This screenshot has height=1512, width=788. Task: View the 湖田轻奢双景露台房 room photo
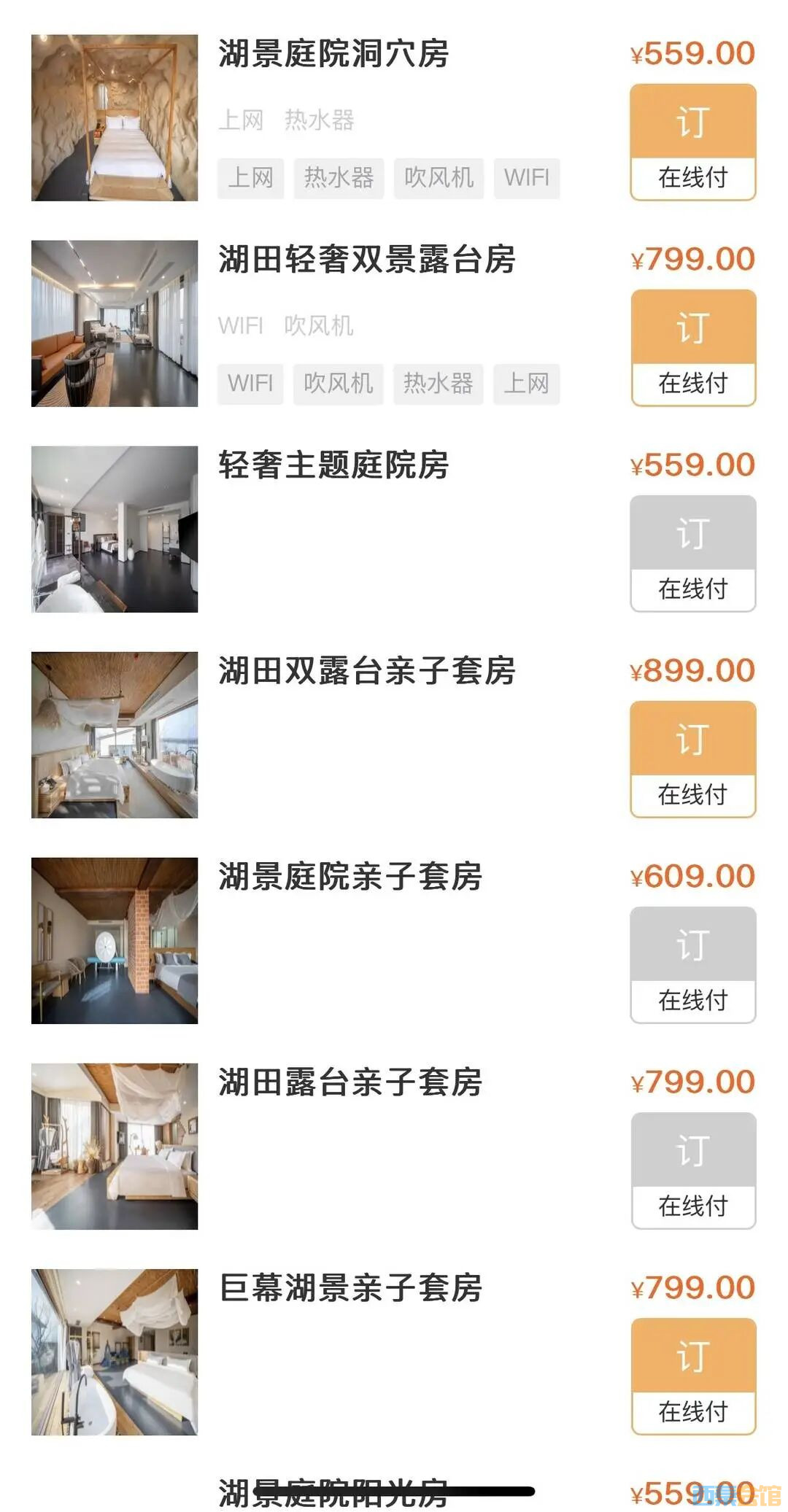(115, 323)
